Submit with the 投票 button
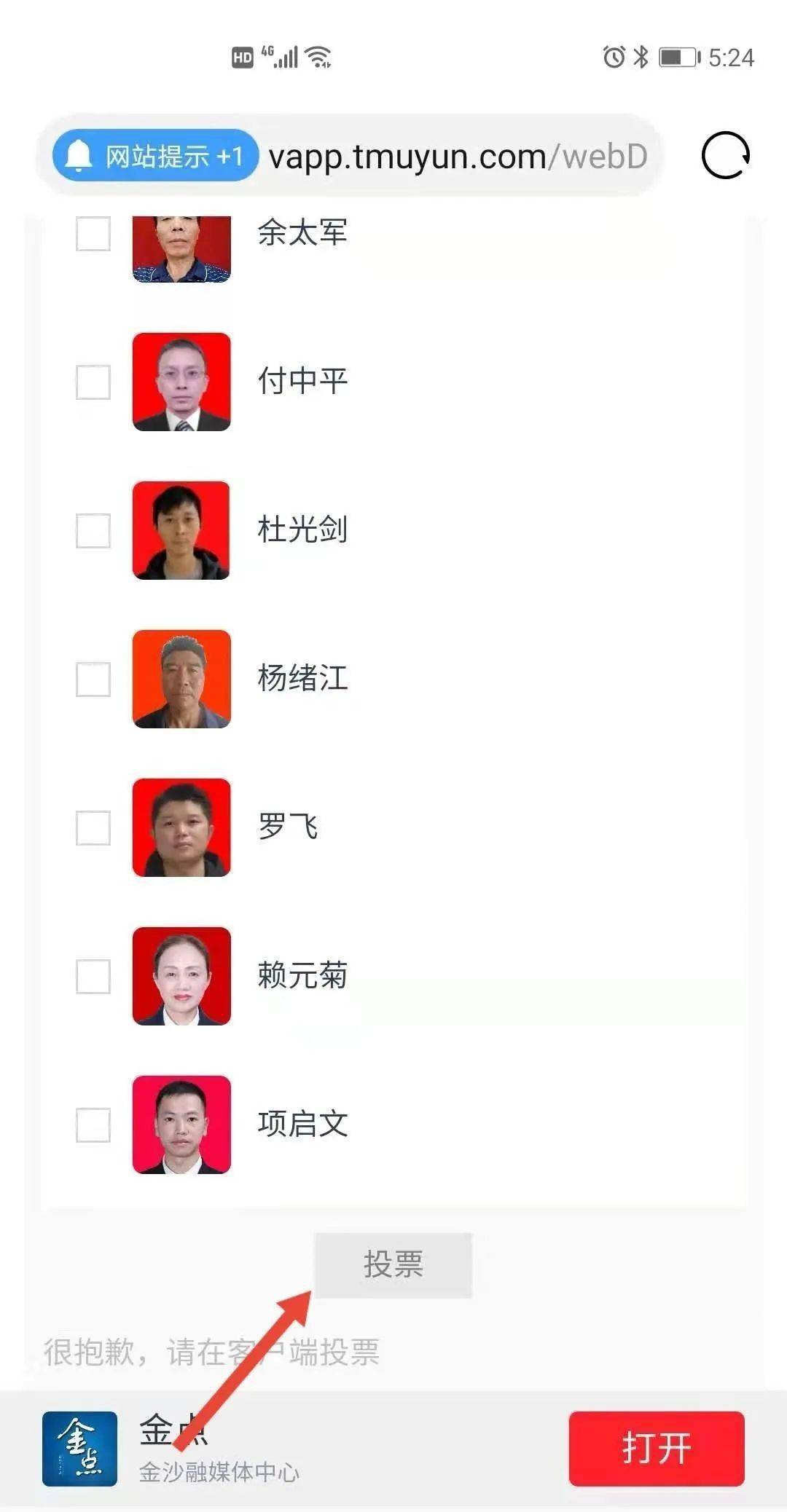 393,1265
